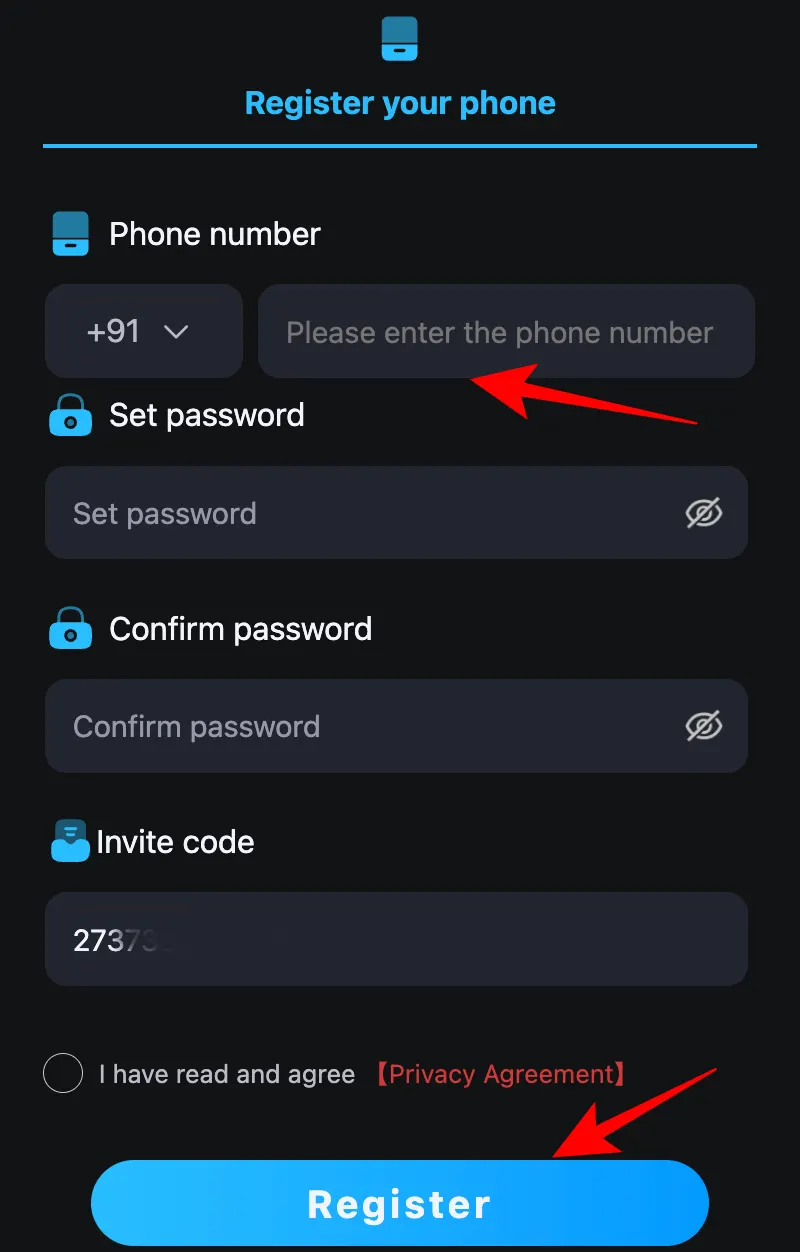Focus the Set password field
This screenshot has height=1252, width=800.
click(x=360, y=513)
